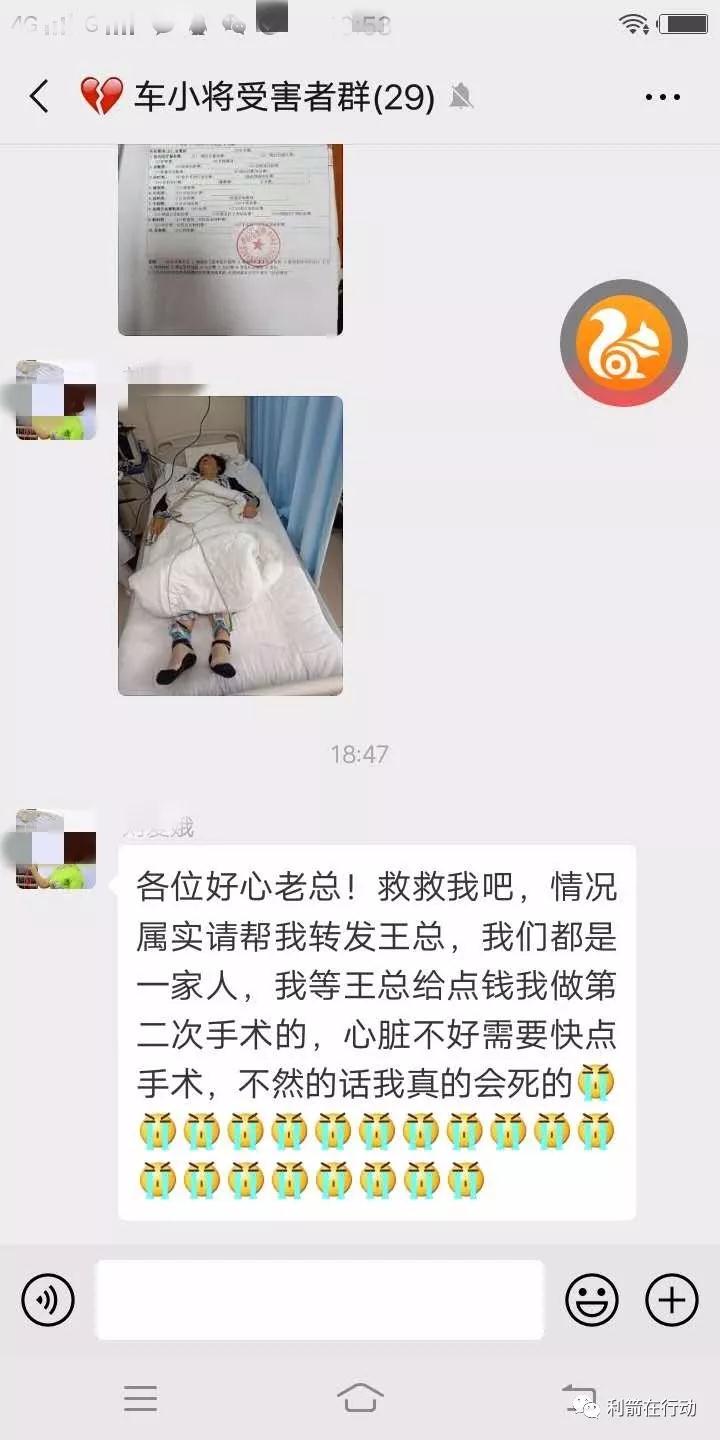Open the plus attachments menu
This screenshot has width=720, height=1440.
click(x=671, y=1300)
